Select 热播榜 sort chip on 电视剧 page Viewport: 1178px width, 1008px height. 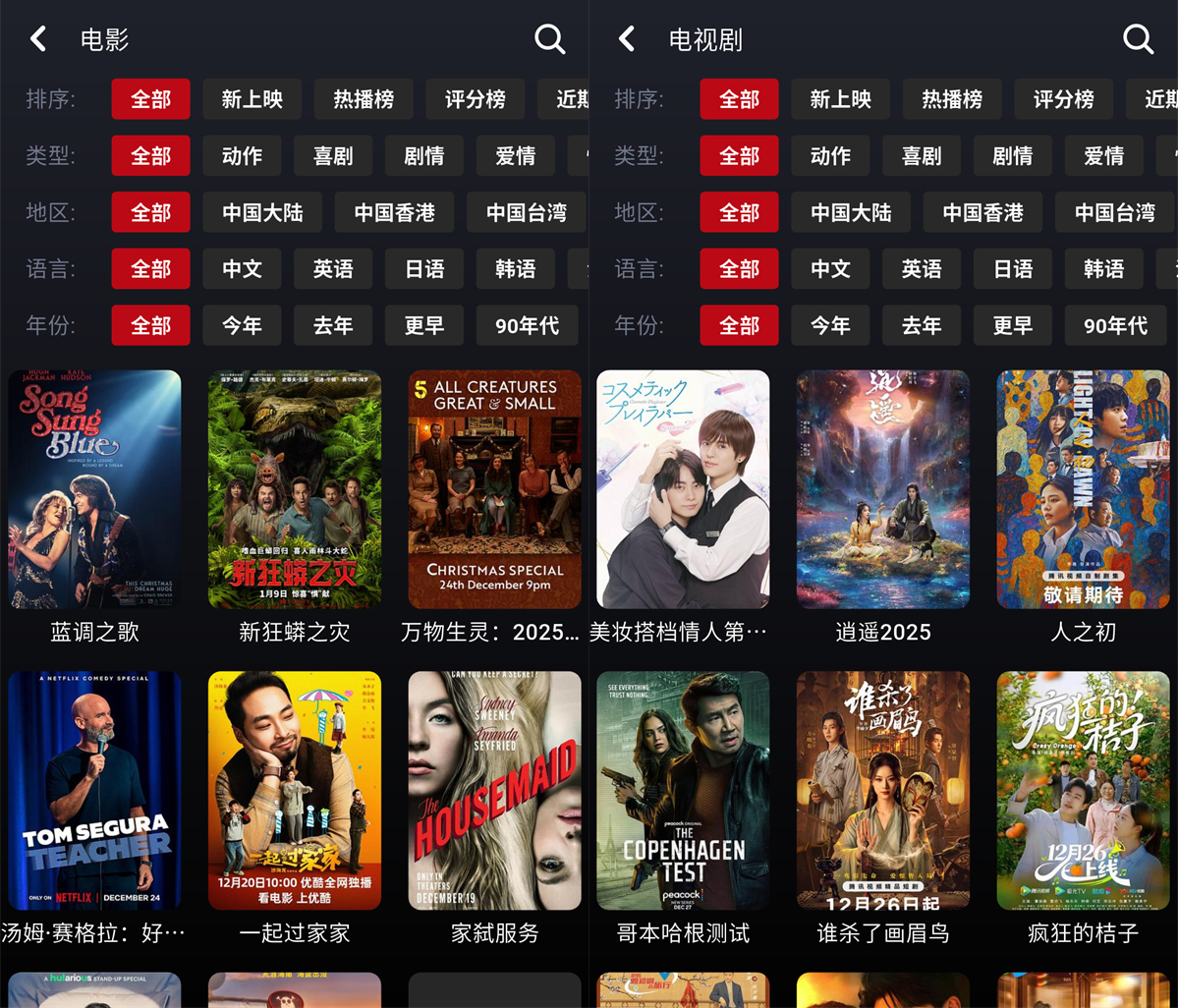pyautogui.click(x=951, y=99)
